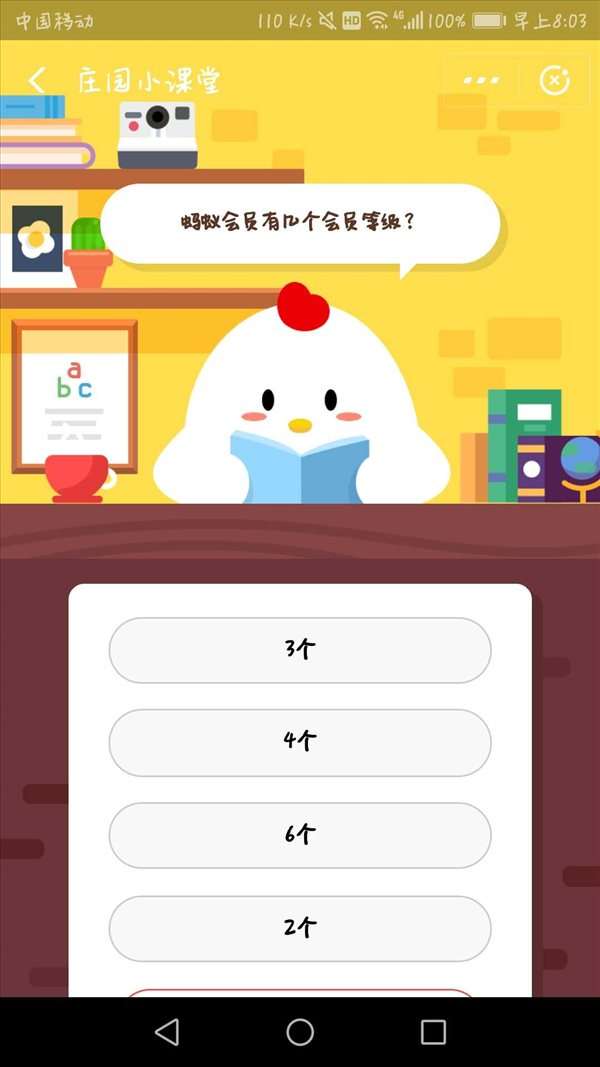Open the three-dot more options menu
This screenshot has height=1067, width=600.
pos(481,80)
